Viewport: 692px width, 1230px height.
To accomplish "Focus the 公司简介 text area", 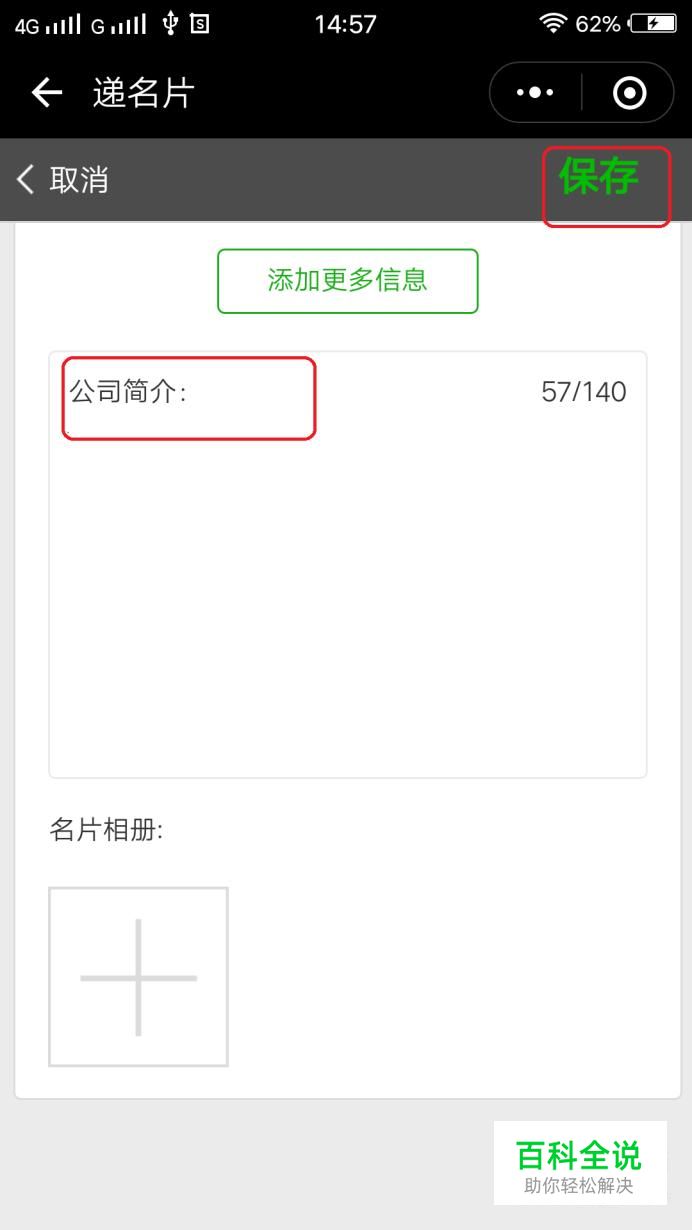I will [x=348, y=564].
